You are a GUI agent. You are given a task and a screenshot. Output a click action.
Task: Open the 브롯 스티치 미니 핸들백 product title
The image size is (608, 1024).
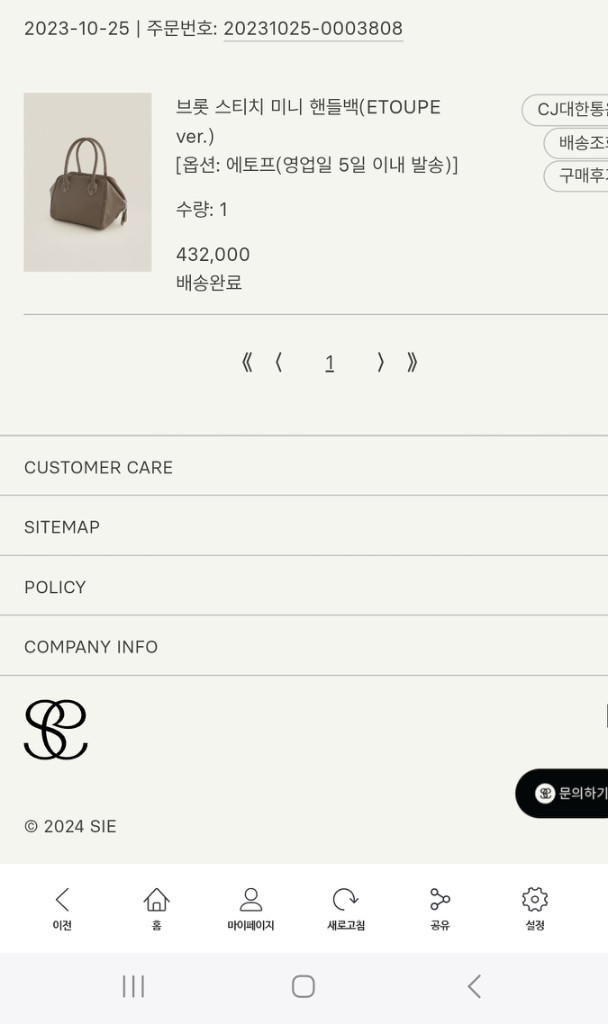click(308, 120)
